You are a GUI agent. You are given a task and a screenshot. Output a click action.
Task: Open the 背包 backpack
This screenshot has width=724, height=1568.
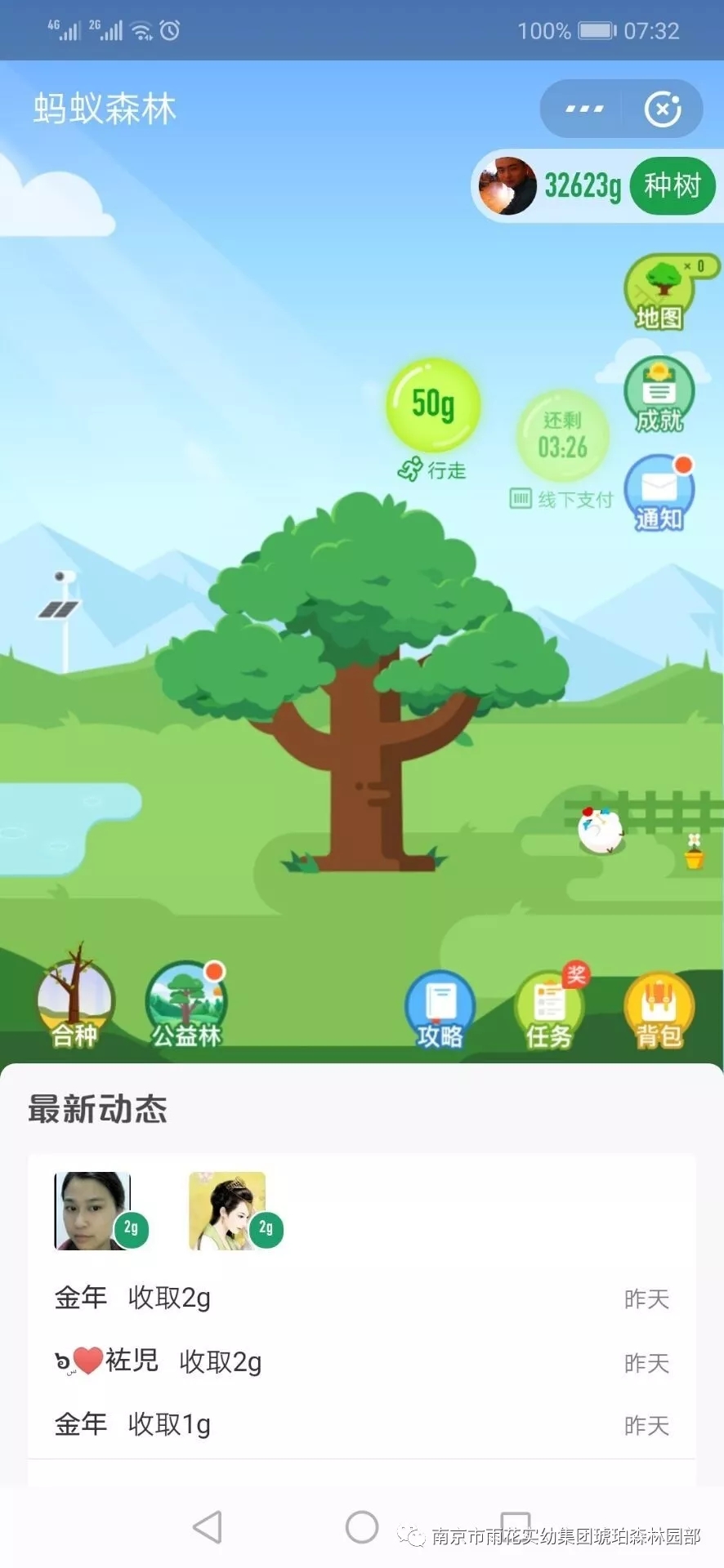pyautogui.click(x=659, y=1010)
